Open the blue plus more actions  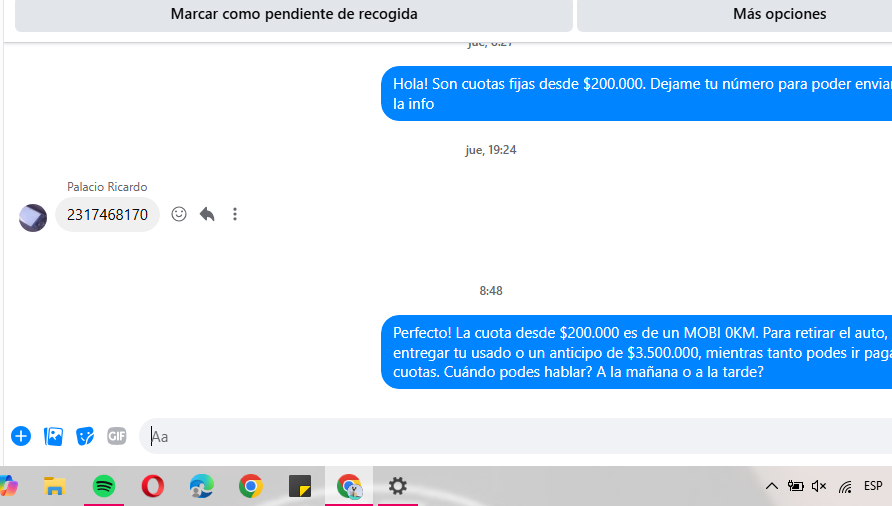click(x=21, y=436)
